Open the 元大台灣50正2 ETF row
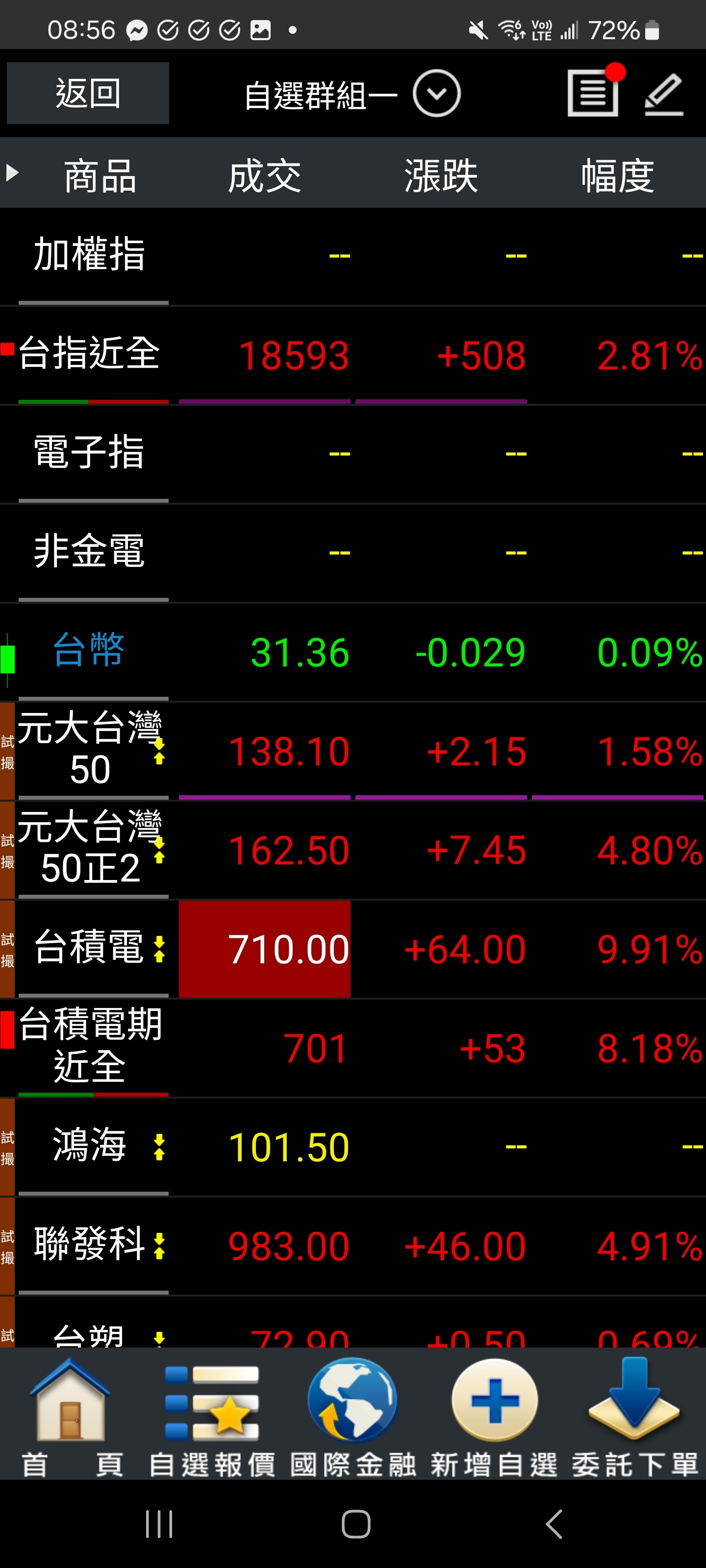This screenshot has width=706, height=1568. 353,850
